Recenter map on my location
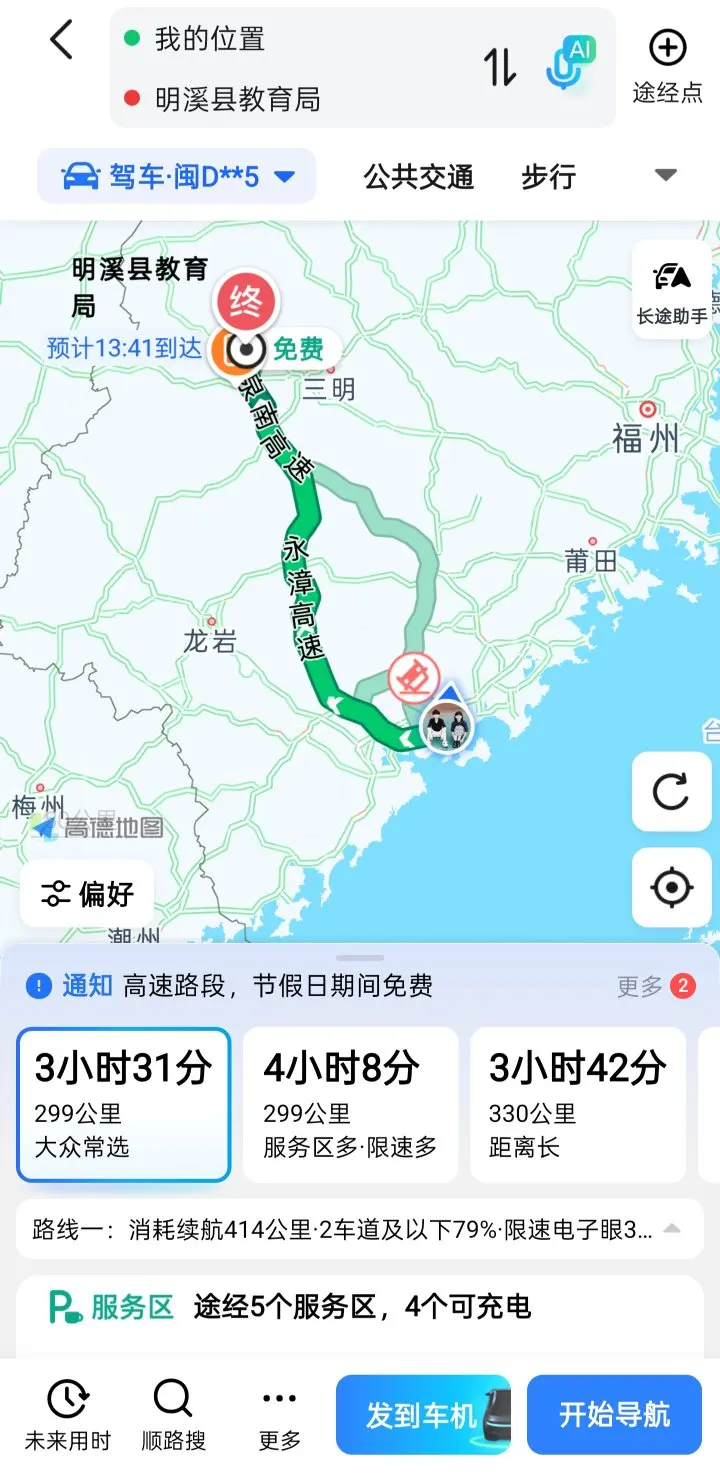The image size is (720, 1474). tap(671, 887)
